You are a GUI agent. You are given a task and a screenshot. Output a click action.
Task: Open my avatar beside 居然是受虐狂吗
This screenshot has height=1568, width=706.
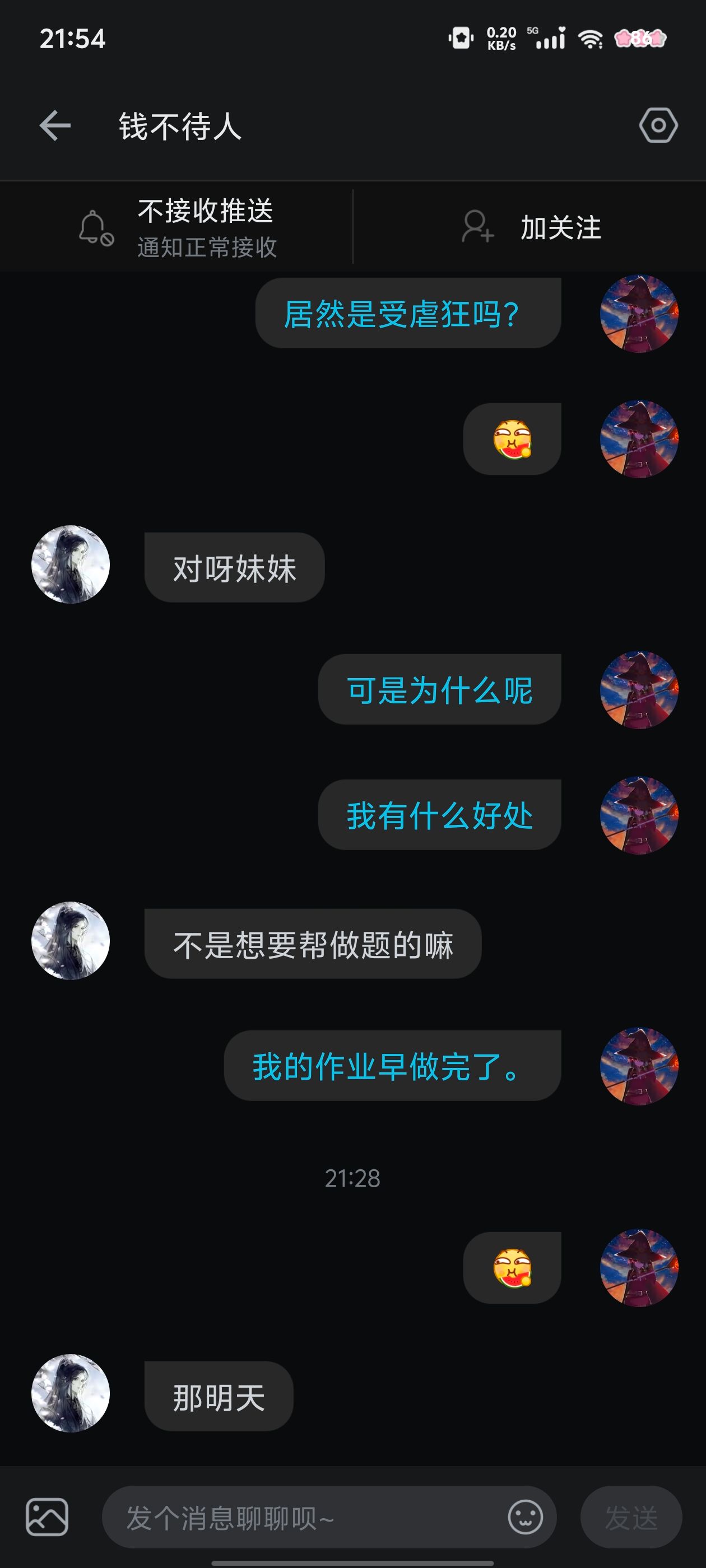click(638, 314)
